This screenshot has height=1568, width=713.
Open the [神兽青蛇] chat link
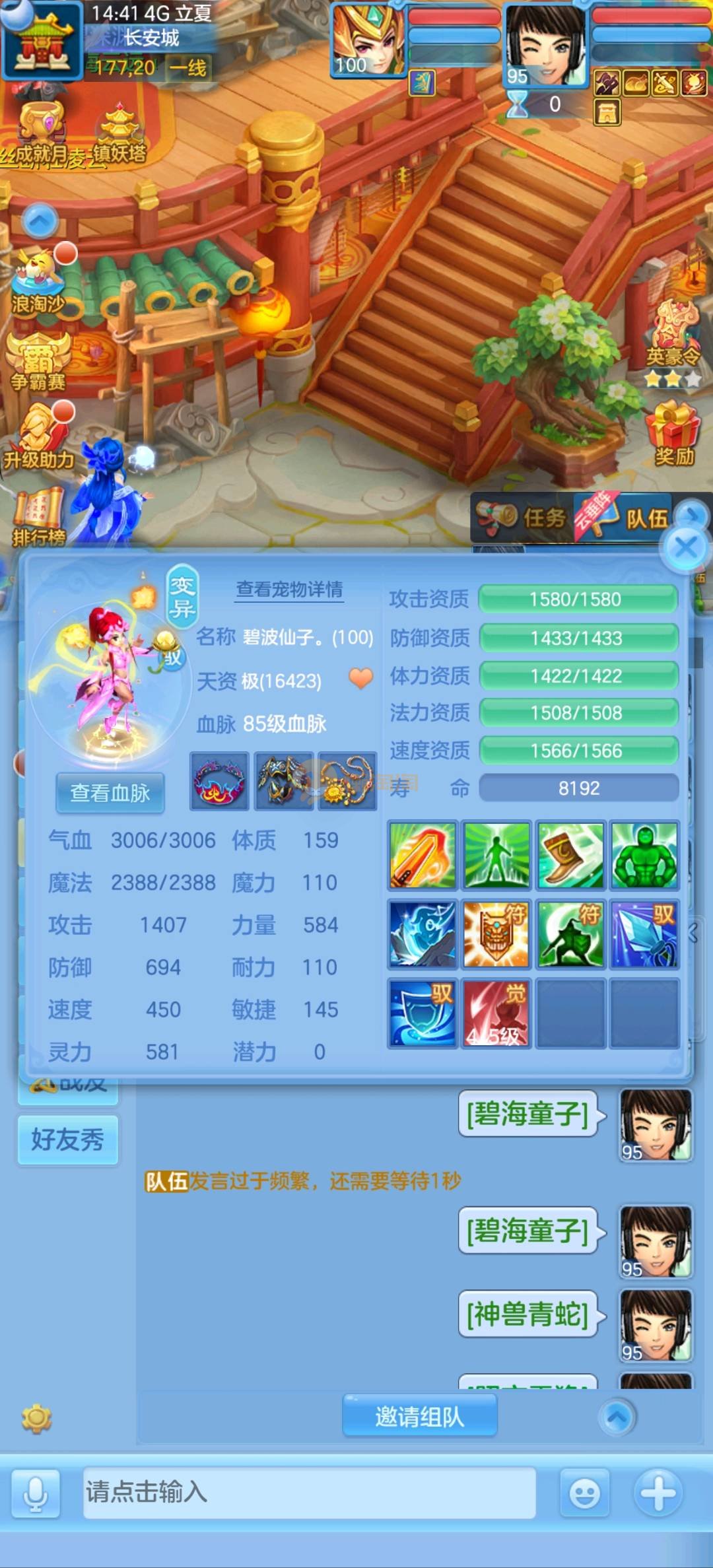click(527, 1314)
